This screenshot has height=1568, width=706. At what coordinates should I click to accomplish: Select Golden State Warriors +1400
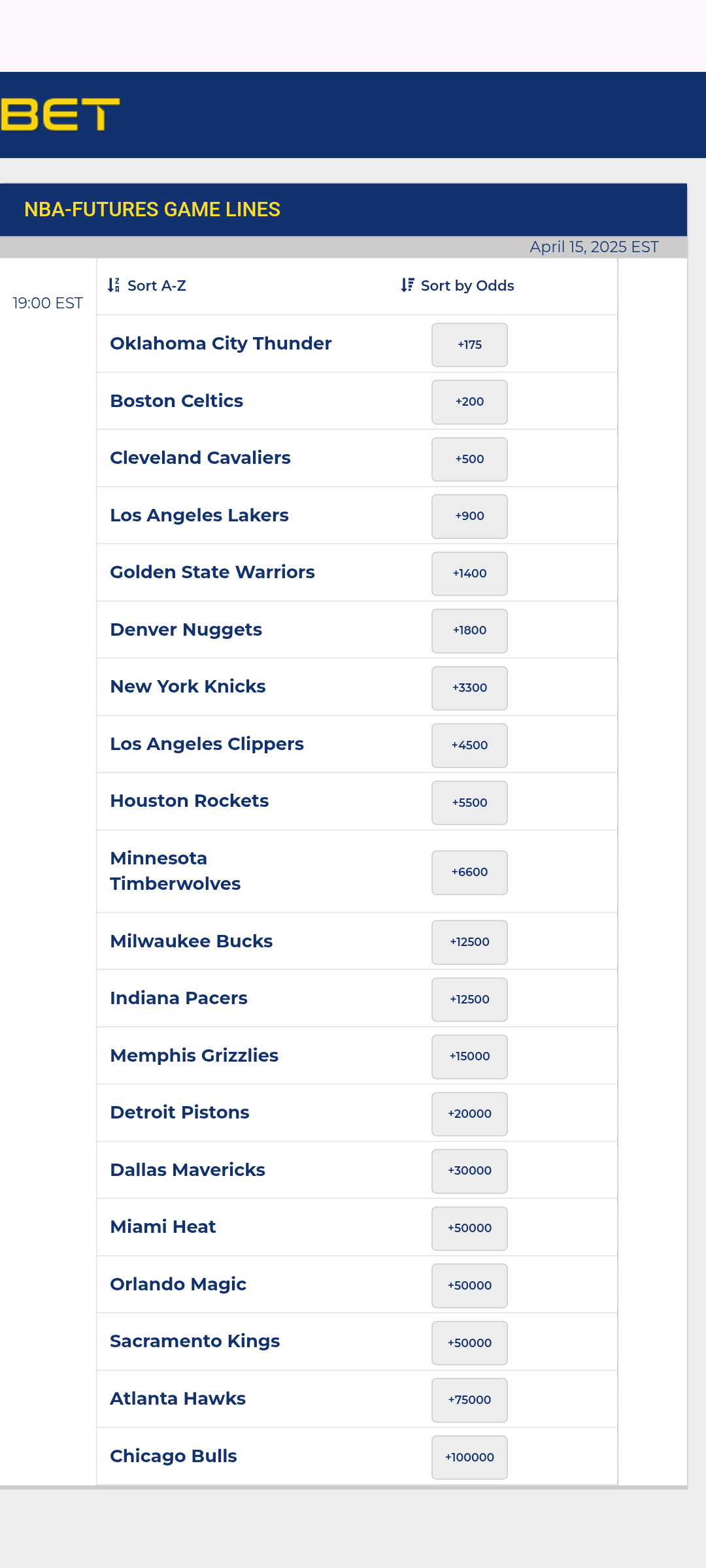tap(469, 573)
